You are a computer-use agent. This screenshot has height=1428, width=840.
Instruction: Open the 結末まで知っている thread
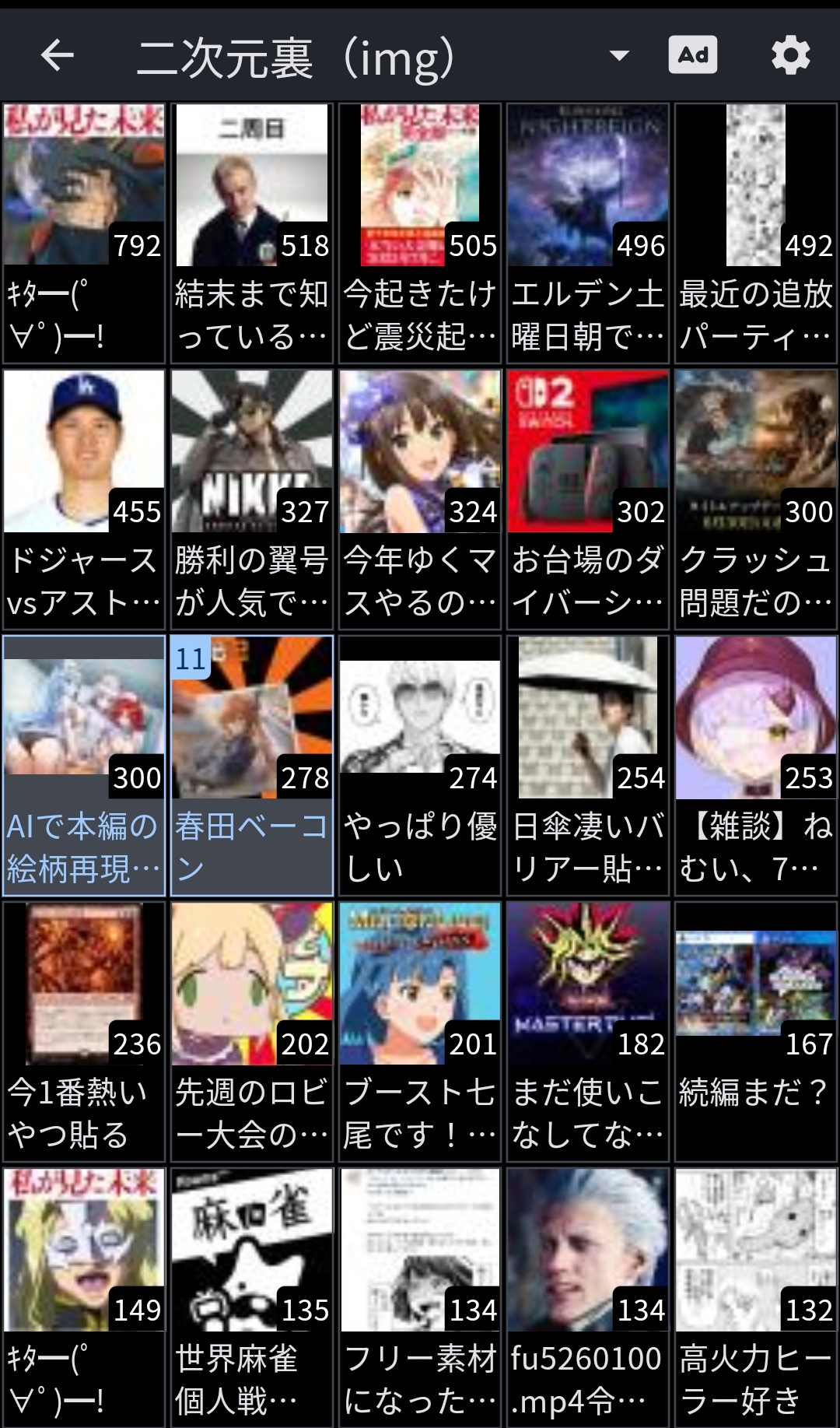(x=252, y=233)
